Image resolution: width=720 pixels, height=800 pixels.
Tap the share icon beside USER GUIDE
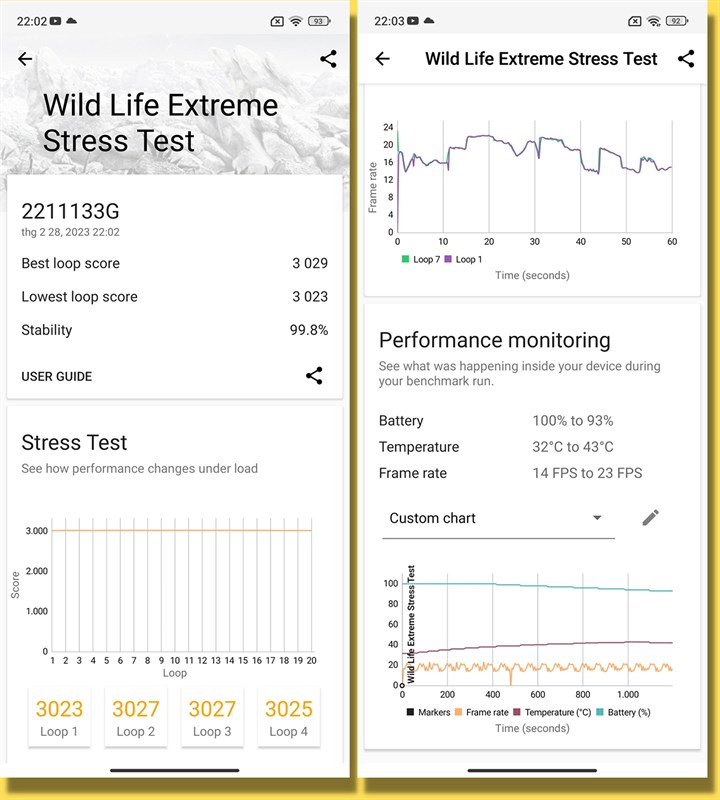tap(313, 377)
